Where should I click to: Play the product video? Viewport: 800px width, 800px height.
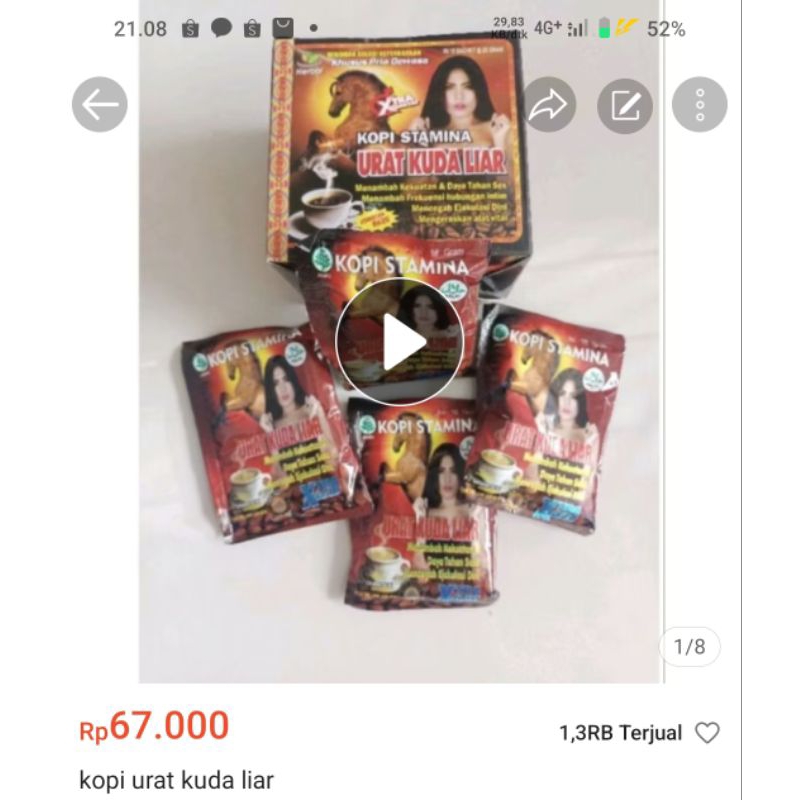pos(399,342)
